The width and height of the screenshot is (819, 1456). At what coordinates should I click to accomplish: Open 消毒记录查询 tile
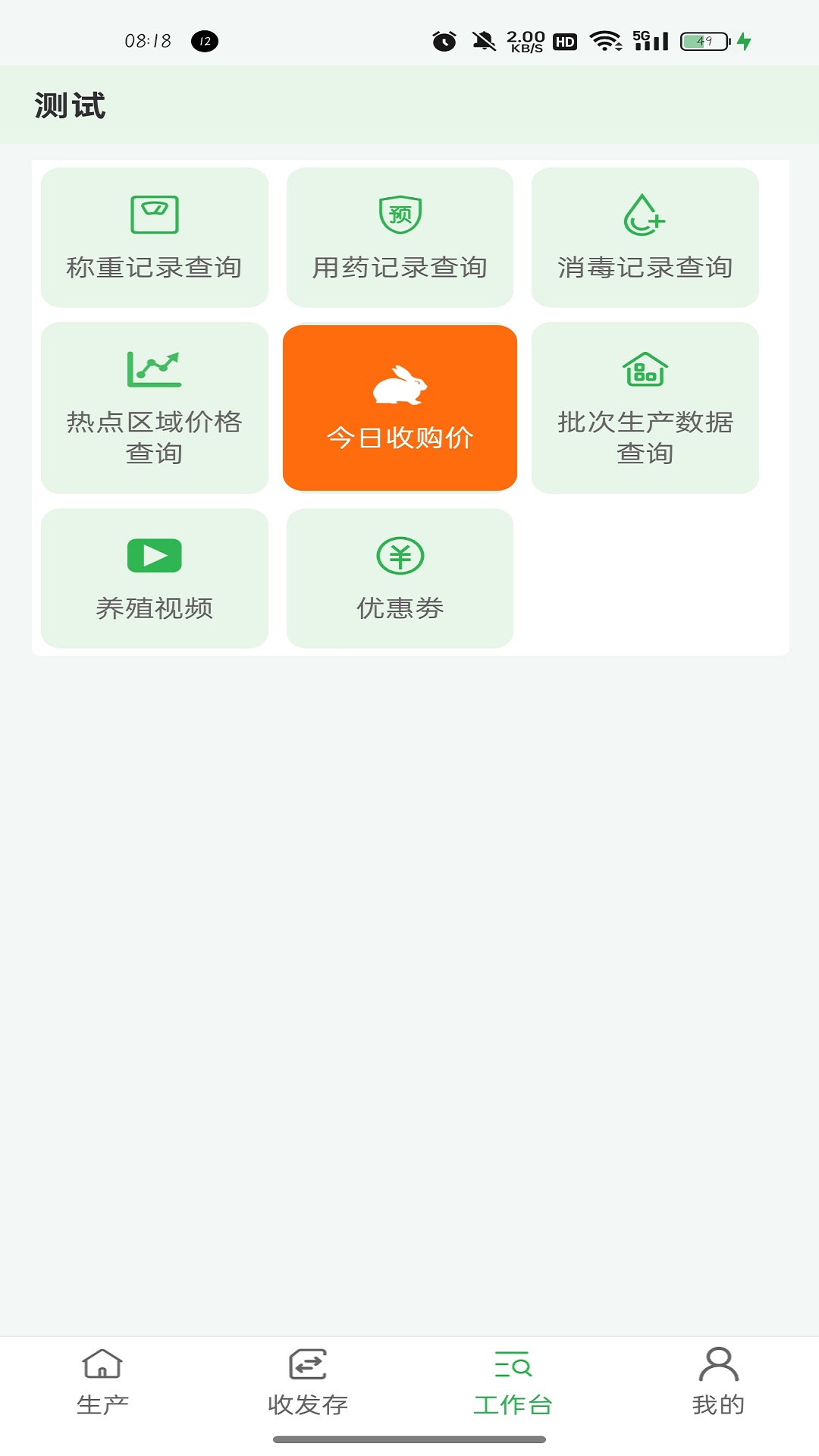pyautogui.click(x=645, y=237)
